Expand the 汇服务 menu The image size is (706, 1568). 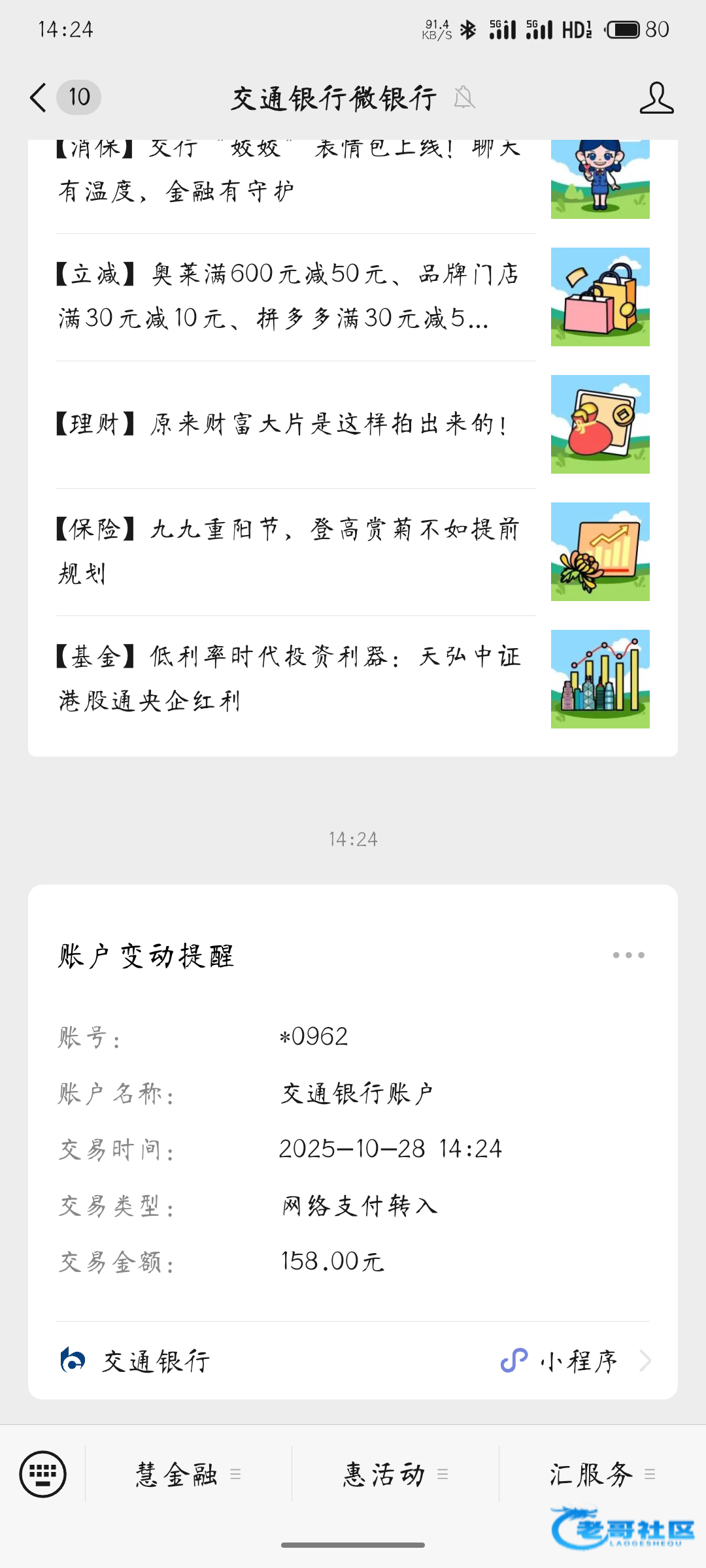click(602, 1475)
